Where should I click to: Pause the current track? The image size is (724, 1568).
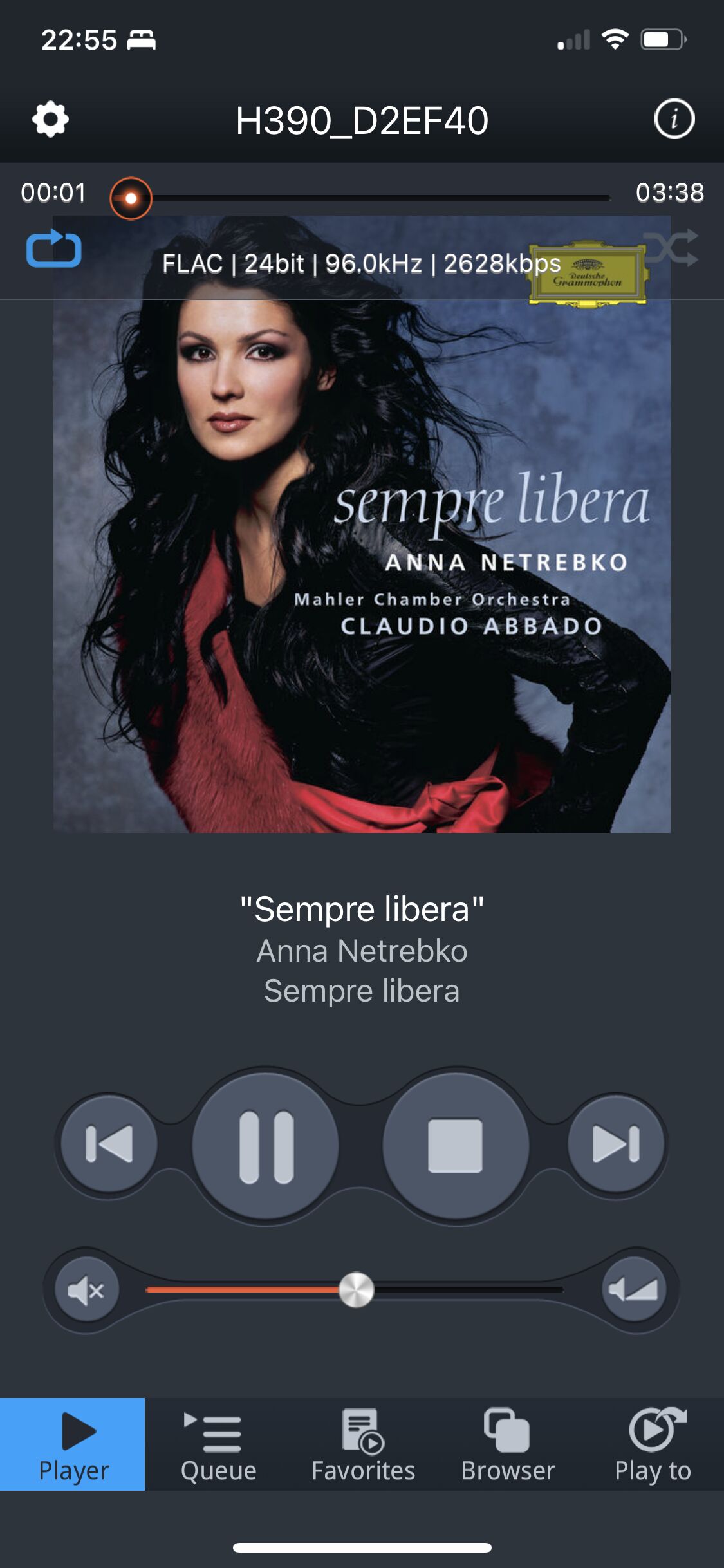pyautogui.click(x=266, y=1145)
